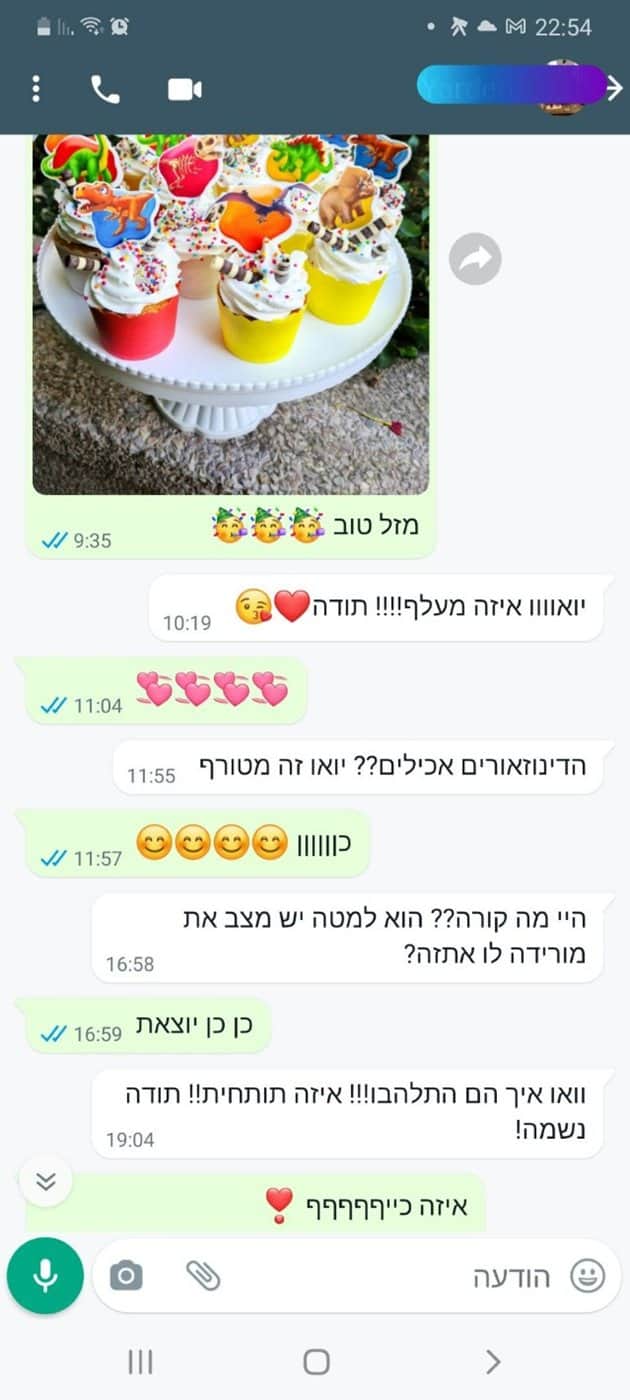The height and width of the screenshot is (1400, 630).
Task: Open the emoji picker
Action: pos(587,1275)
